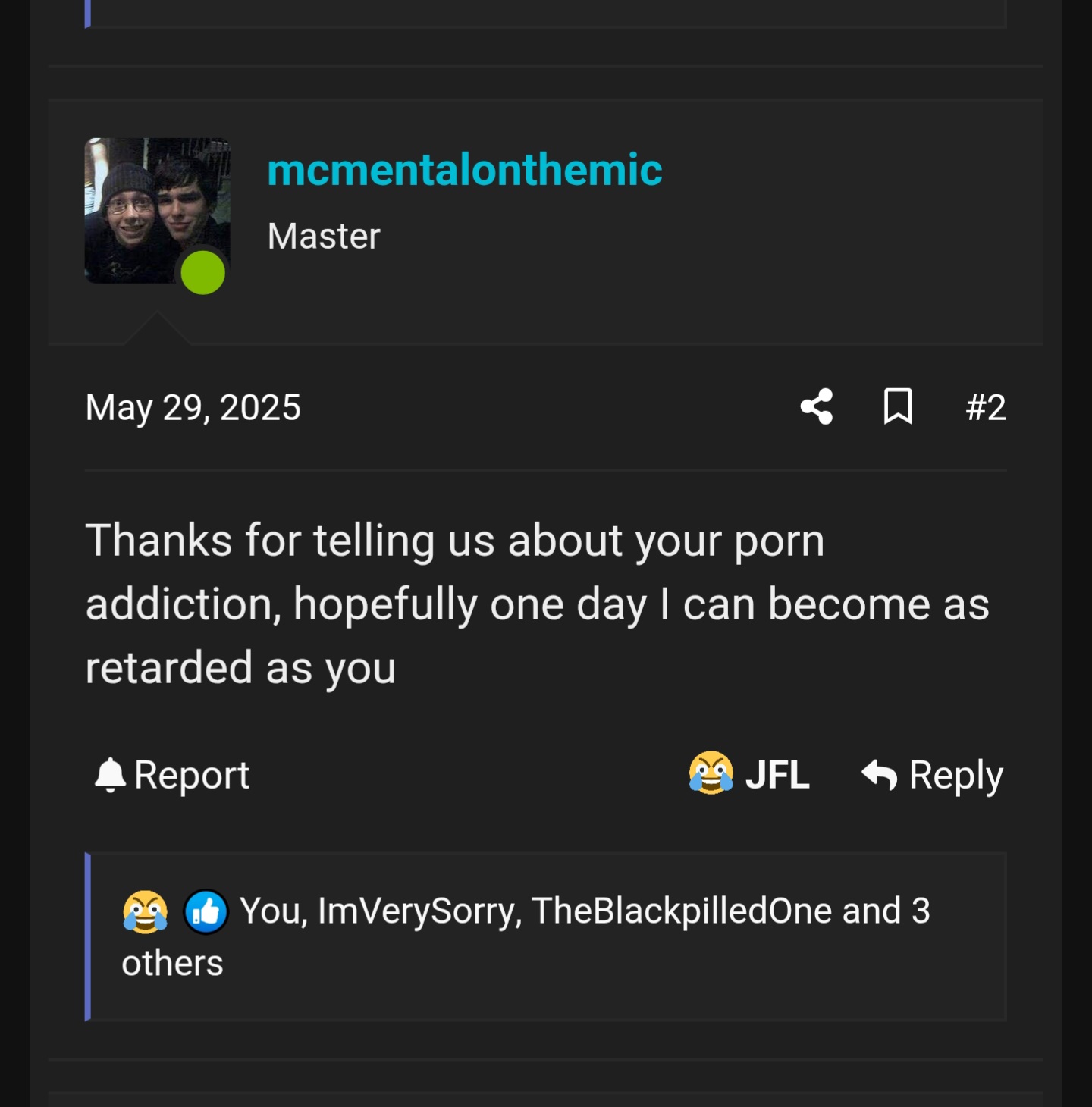Report this post
Viewport: 1092px width, 1107px height.
point(172,775)
